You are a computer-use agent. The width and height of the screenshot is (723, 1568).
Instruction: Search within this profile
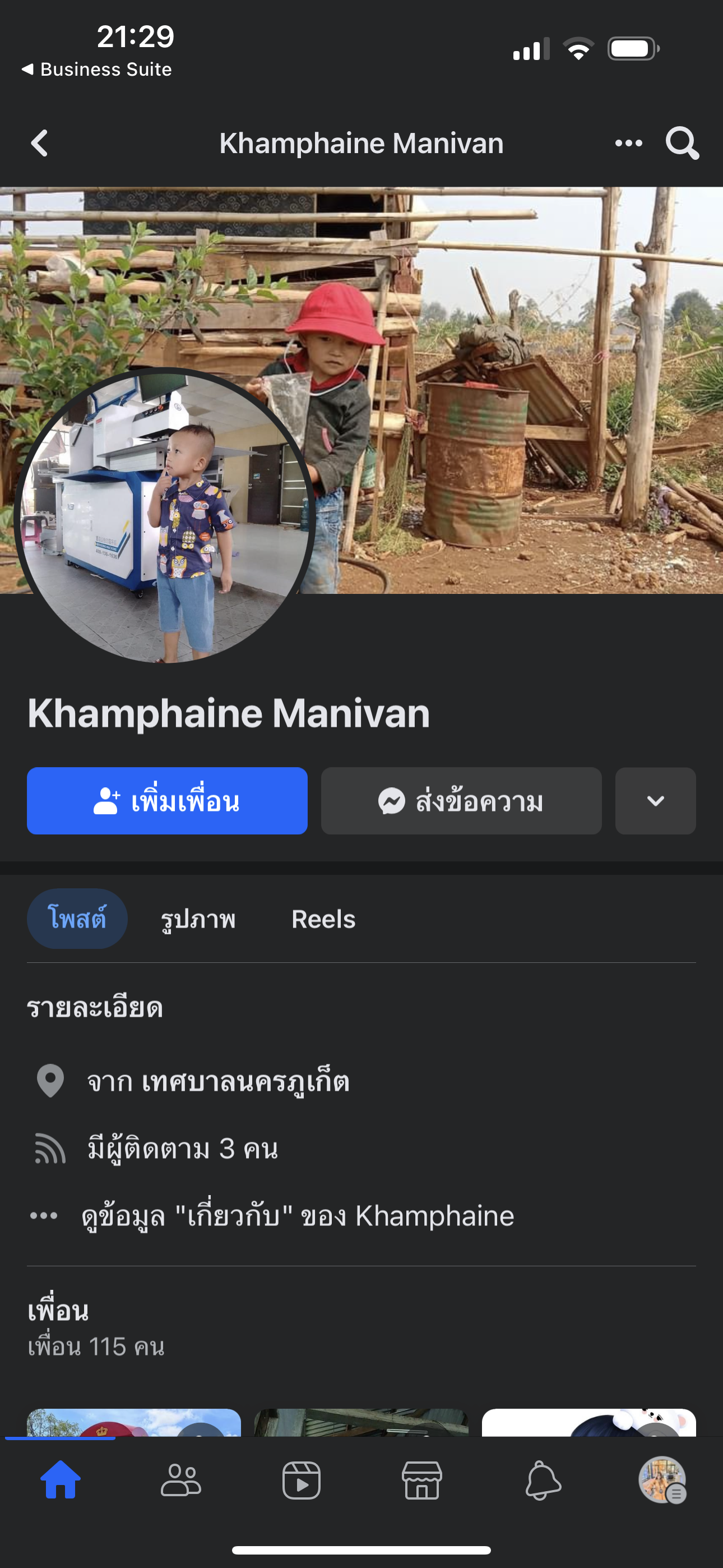(x=682, y=144)
